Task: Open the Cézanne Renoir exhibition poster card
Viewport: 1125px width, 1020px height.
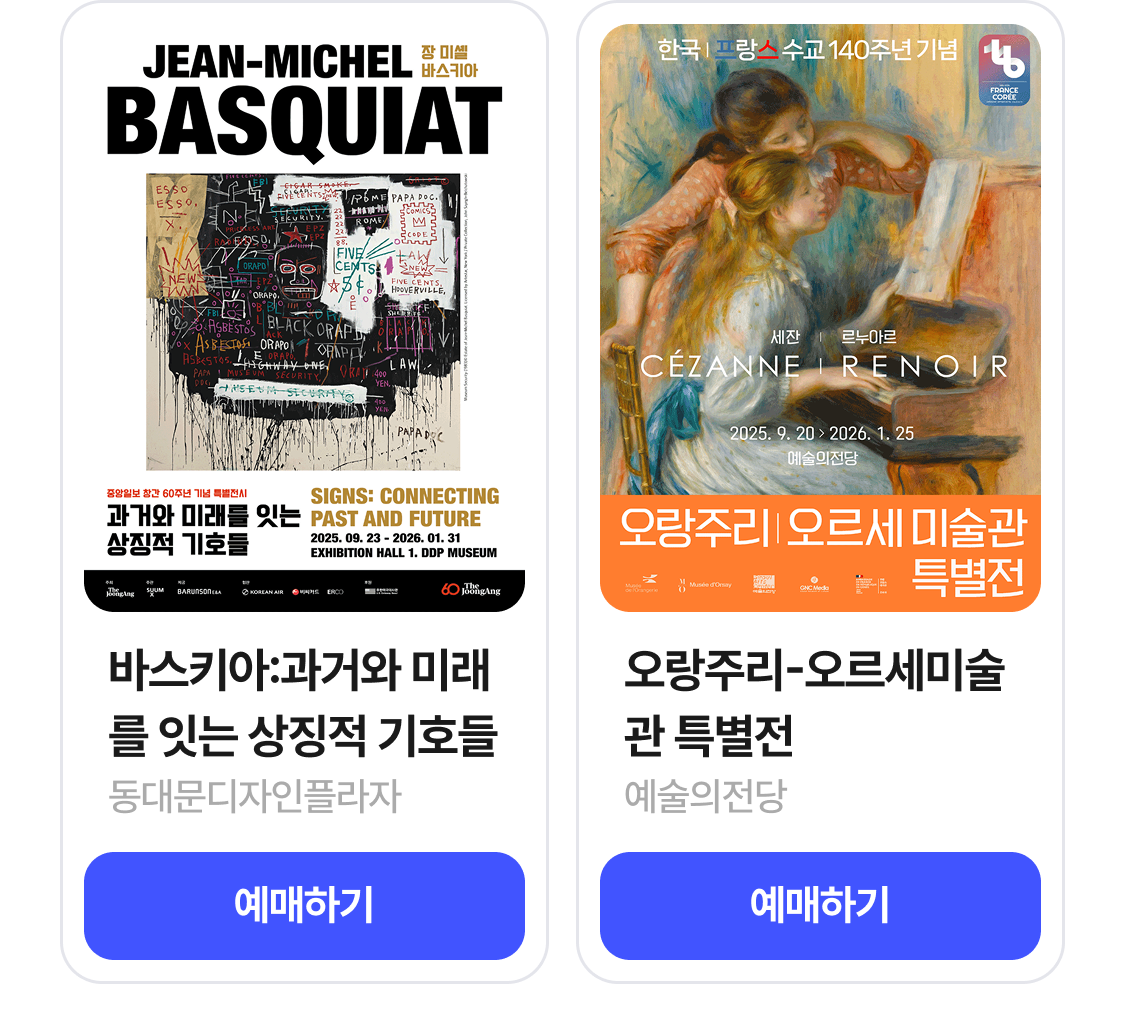Action: pos(820,318)
